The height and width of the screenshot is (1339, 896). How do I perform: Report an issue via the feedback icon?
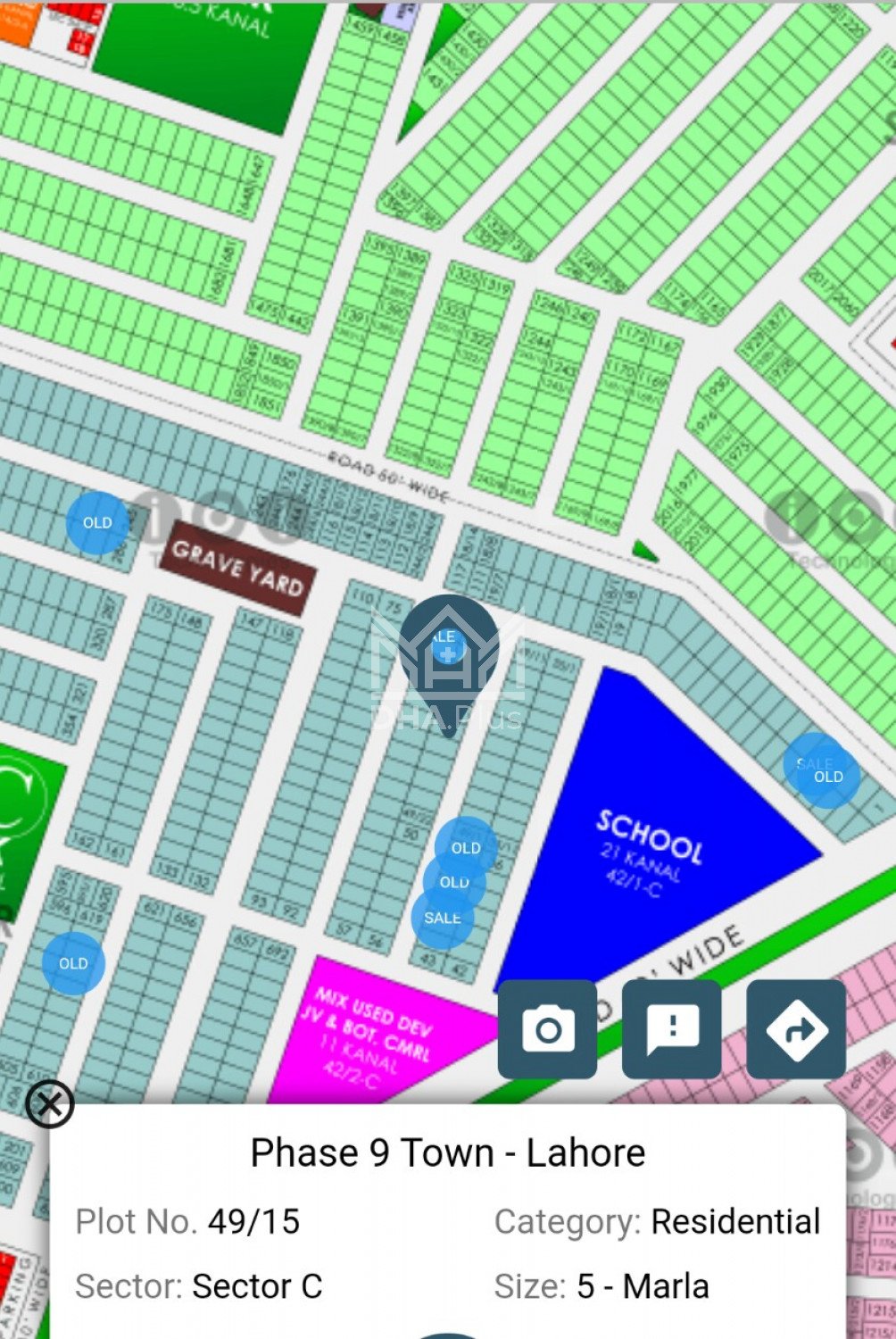[x=671, y=1029]
